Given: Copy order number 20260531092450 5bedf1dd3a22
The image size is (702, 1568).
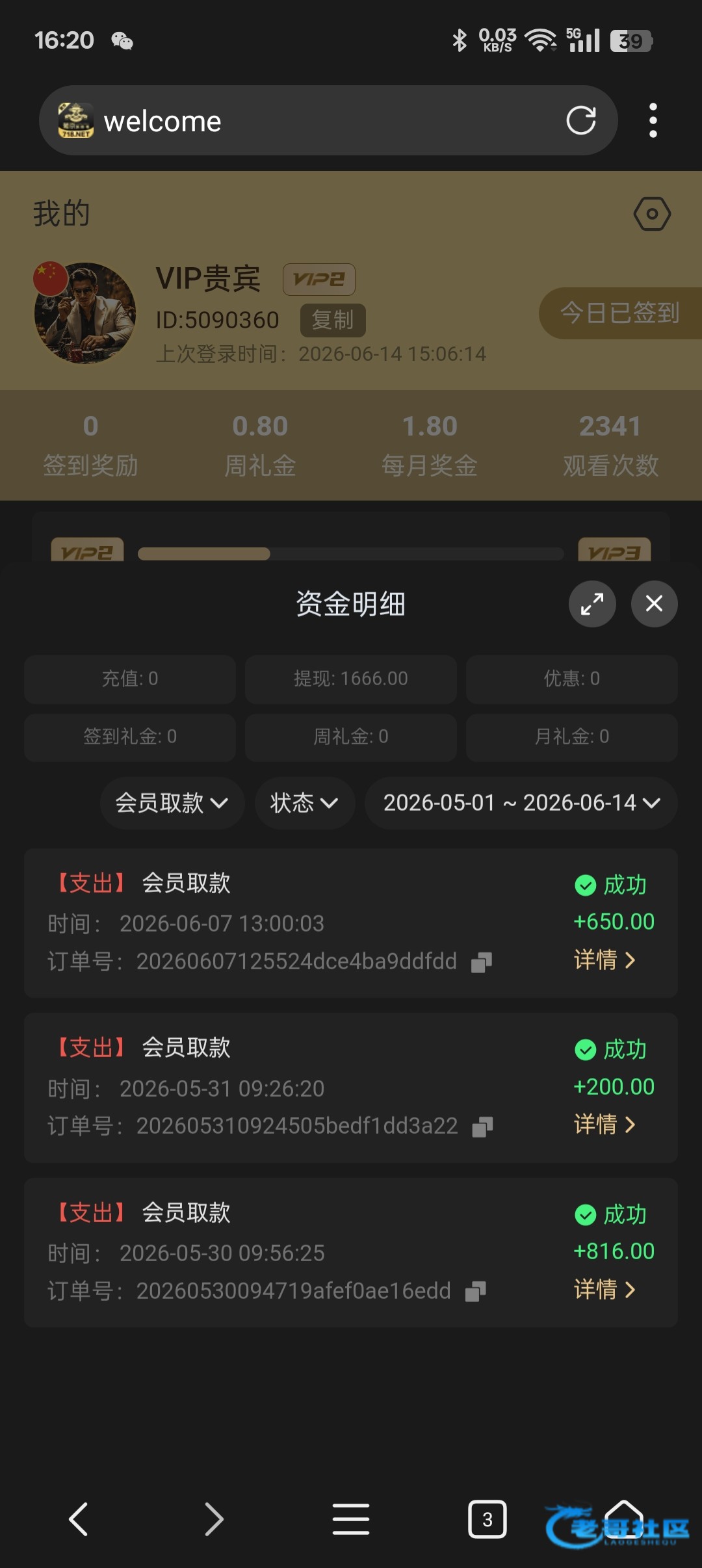Looking at the screenshot, I should point(482,1127).
